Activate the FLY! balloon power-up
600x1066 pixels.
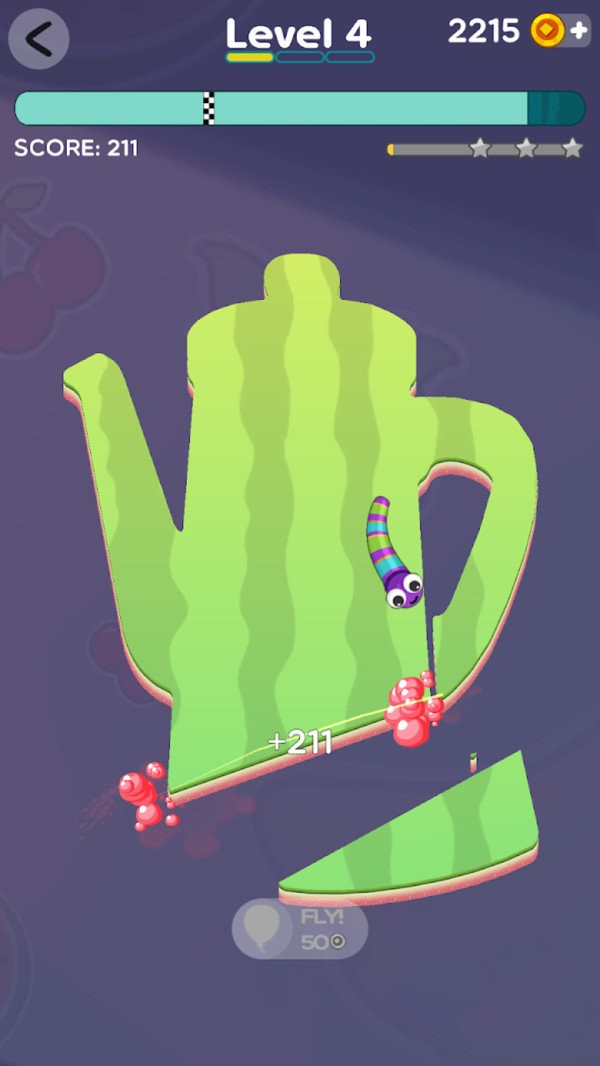coord(300,929)
